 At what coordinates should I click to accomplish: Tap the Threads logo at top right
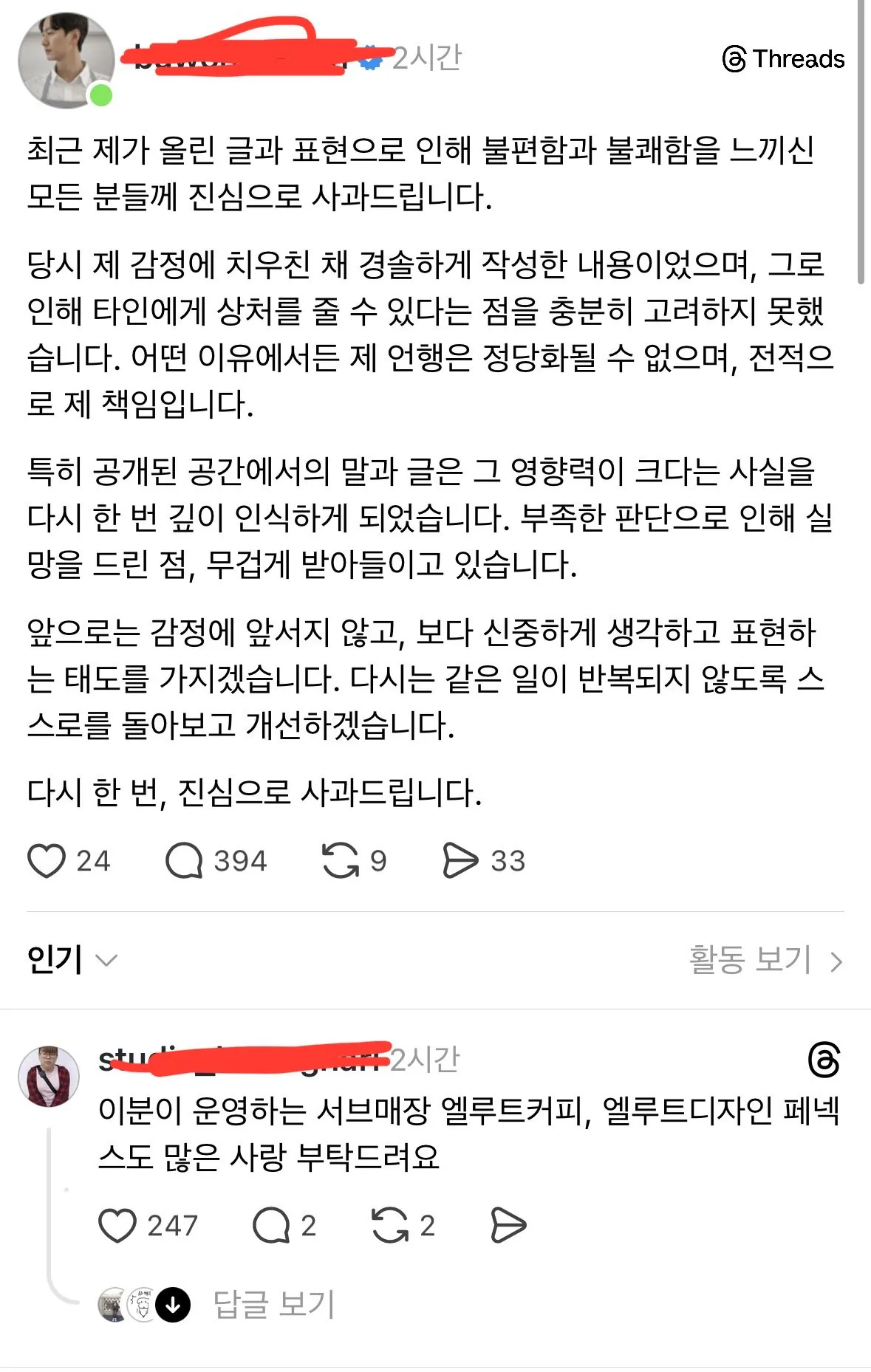pyautogui.click(x=783, y=58)
